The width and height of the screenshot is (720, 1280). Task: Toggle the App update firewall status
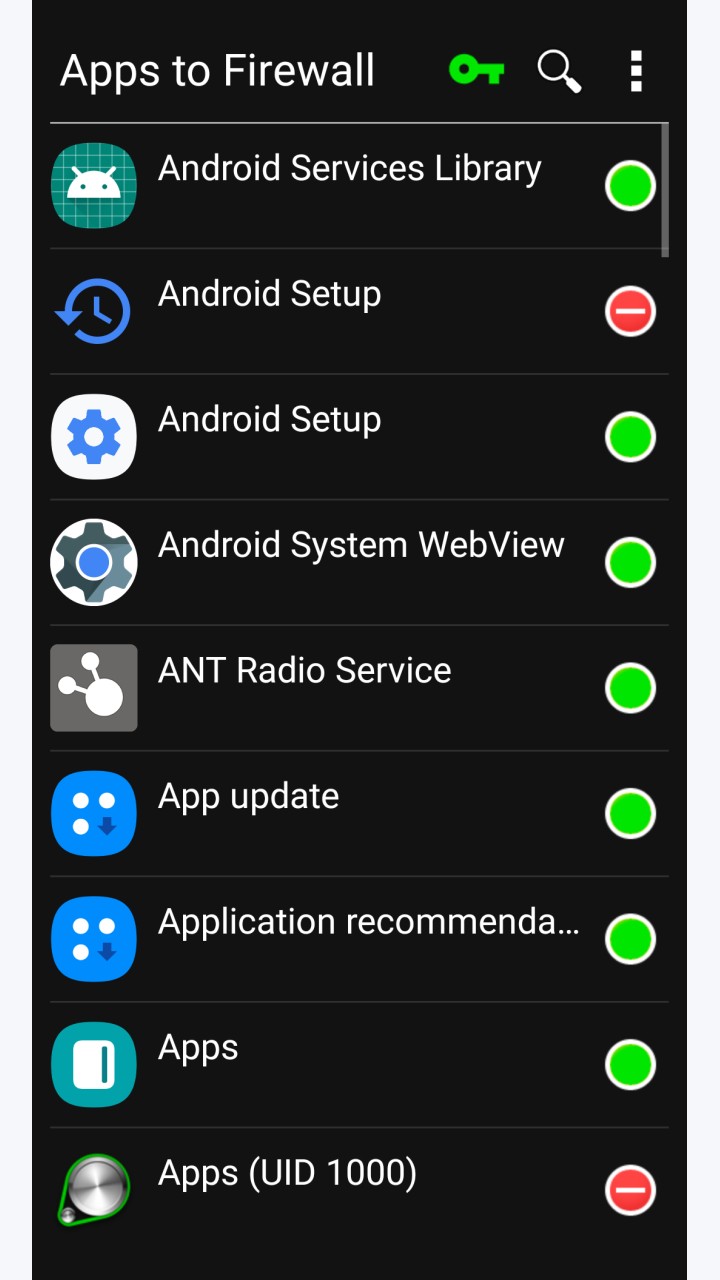[630, 813]
